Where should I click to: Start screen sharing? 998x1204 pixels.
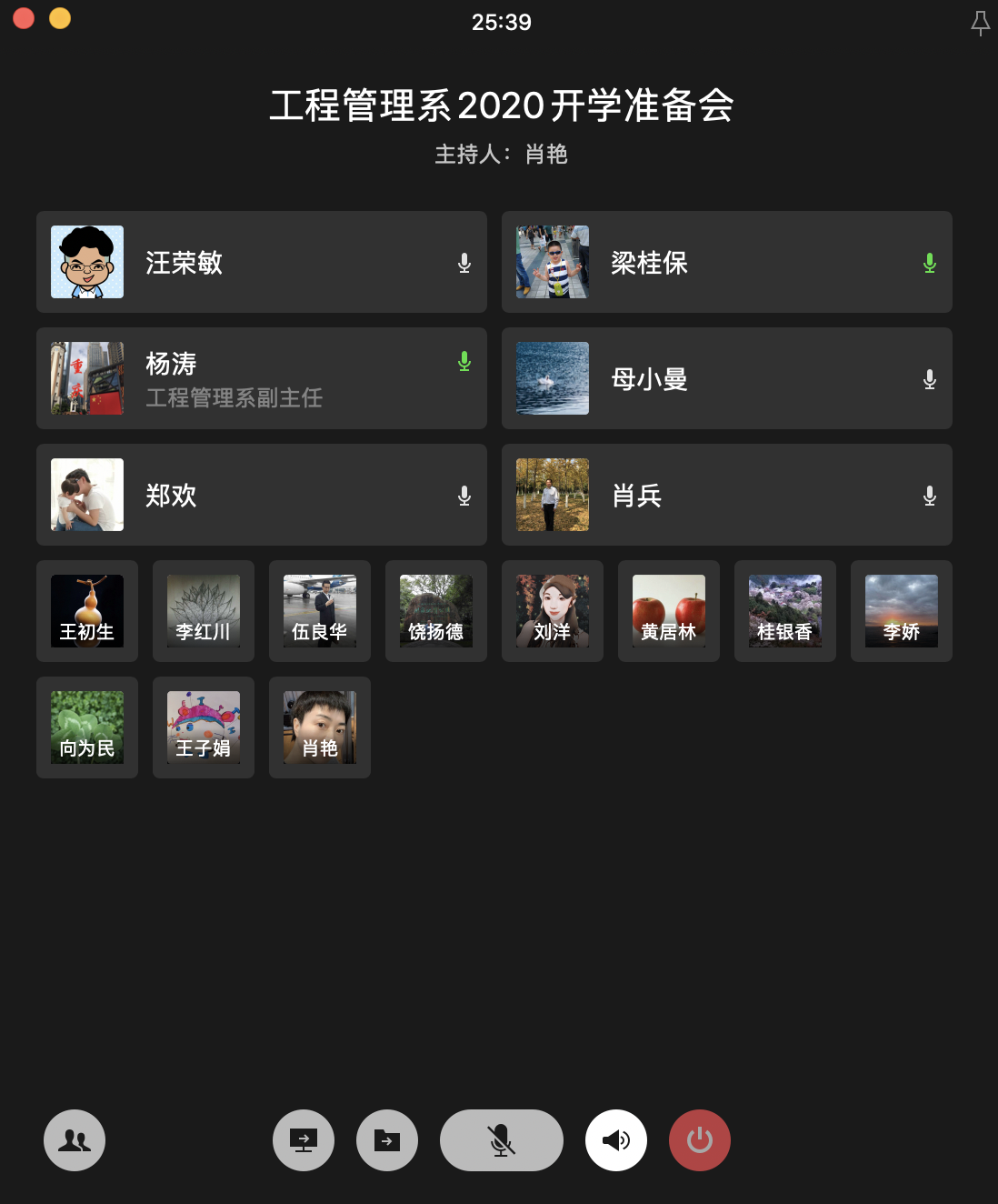[304, 1140]
